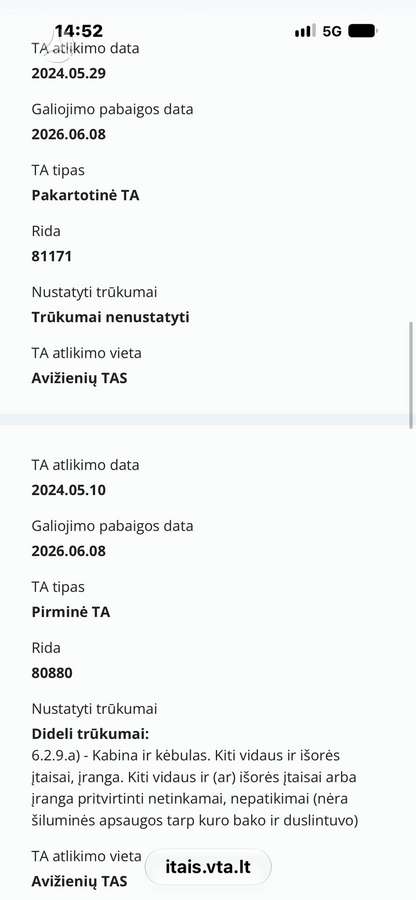Tap the itais.vta.lt address pill

208,867
